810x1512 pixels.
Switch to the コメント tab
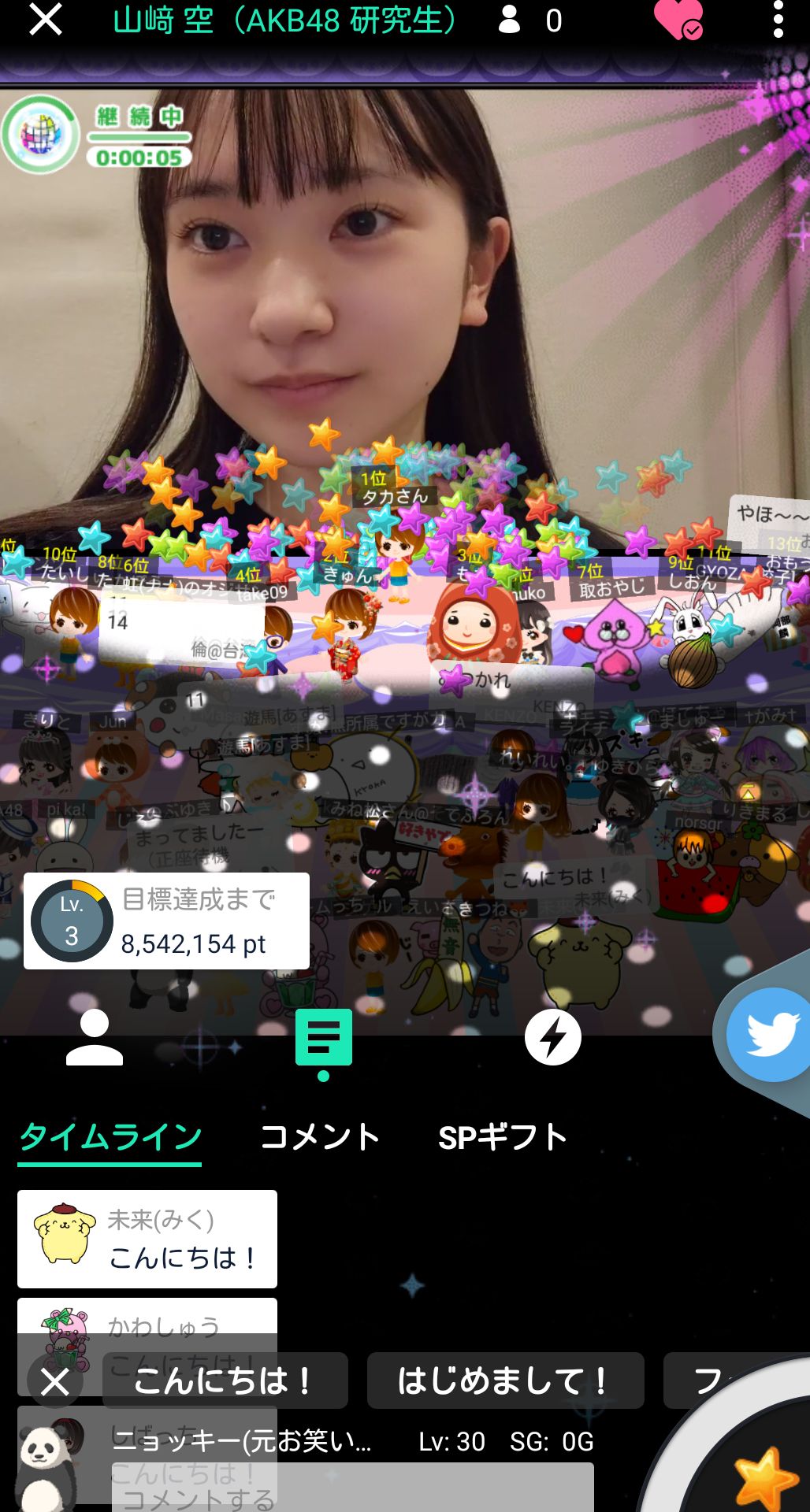click(320, 1137)
